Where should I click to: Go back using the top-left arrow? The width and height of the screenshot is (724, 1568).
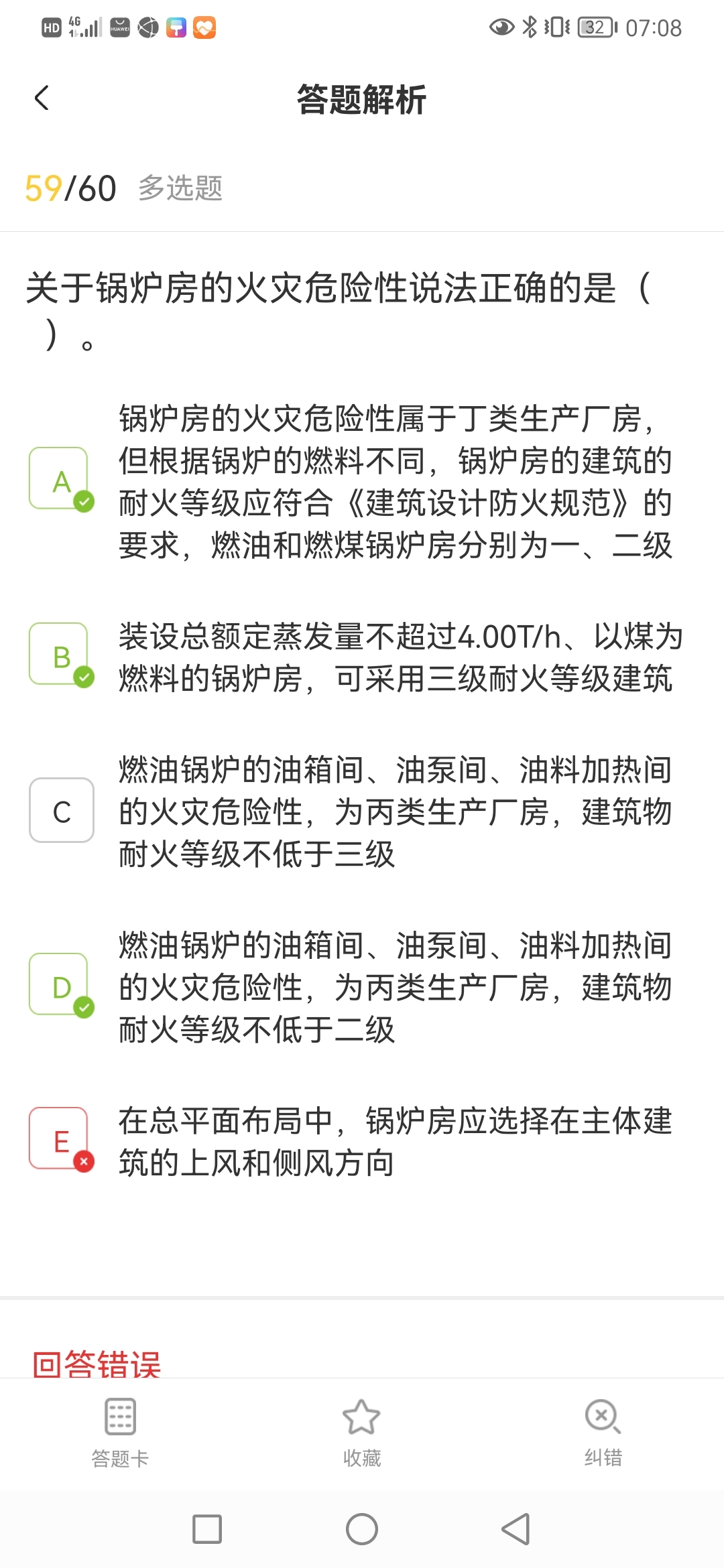(x=42, y=98)
